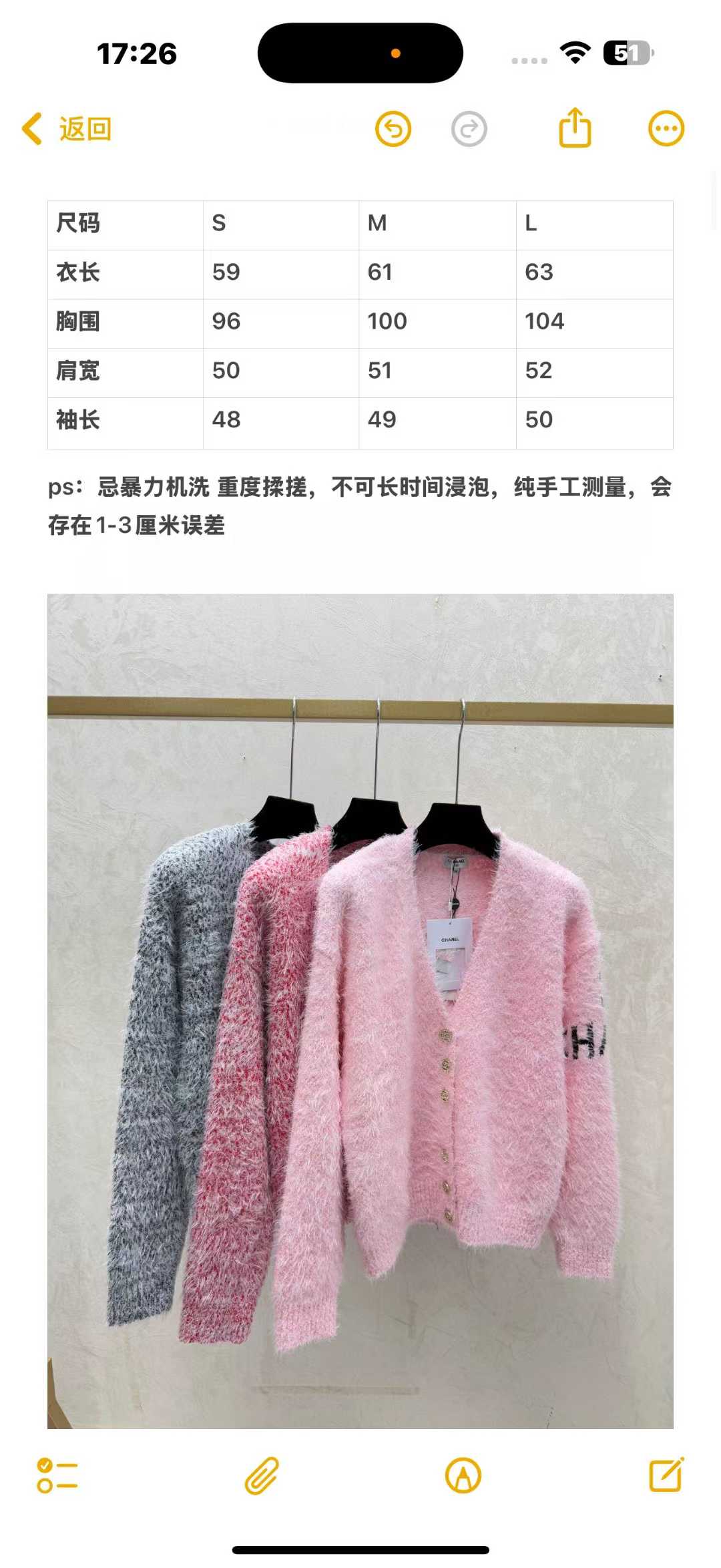Go back via the 返回 button
The width and height of the screenshot is (721, 1568).
point(67,129)
